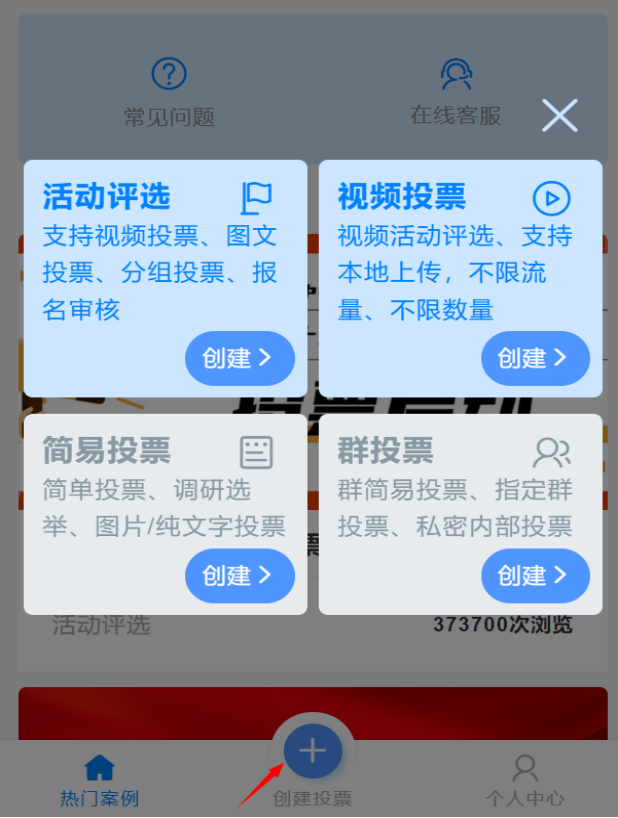Create a 活动评选 voting activity

[x=239, y=358]
